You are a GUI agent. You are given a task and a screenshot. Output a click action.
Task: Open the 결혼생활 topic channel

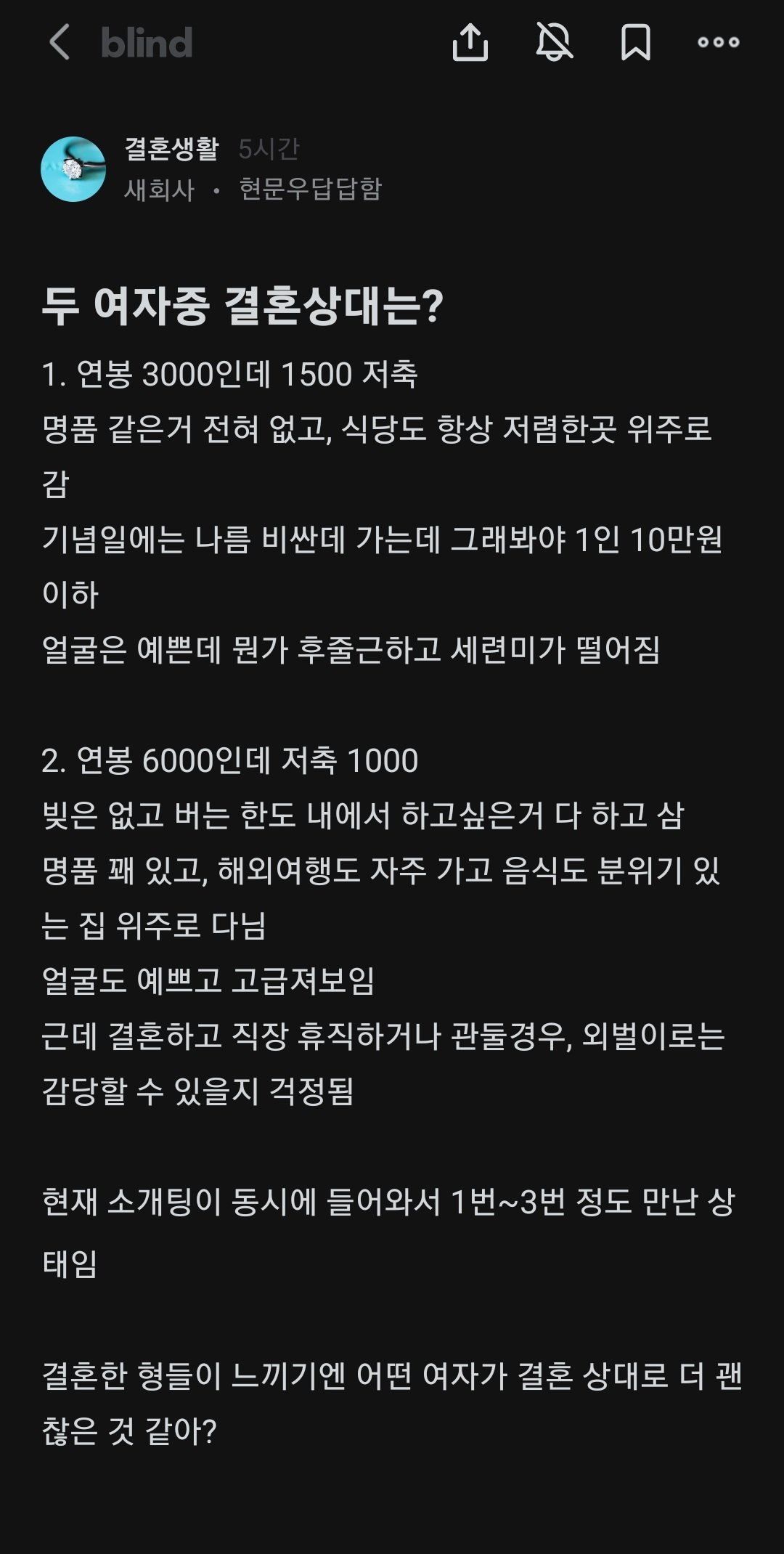tap(171, 149)
